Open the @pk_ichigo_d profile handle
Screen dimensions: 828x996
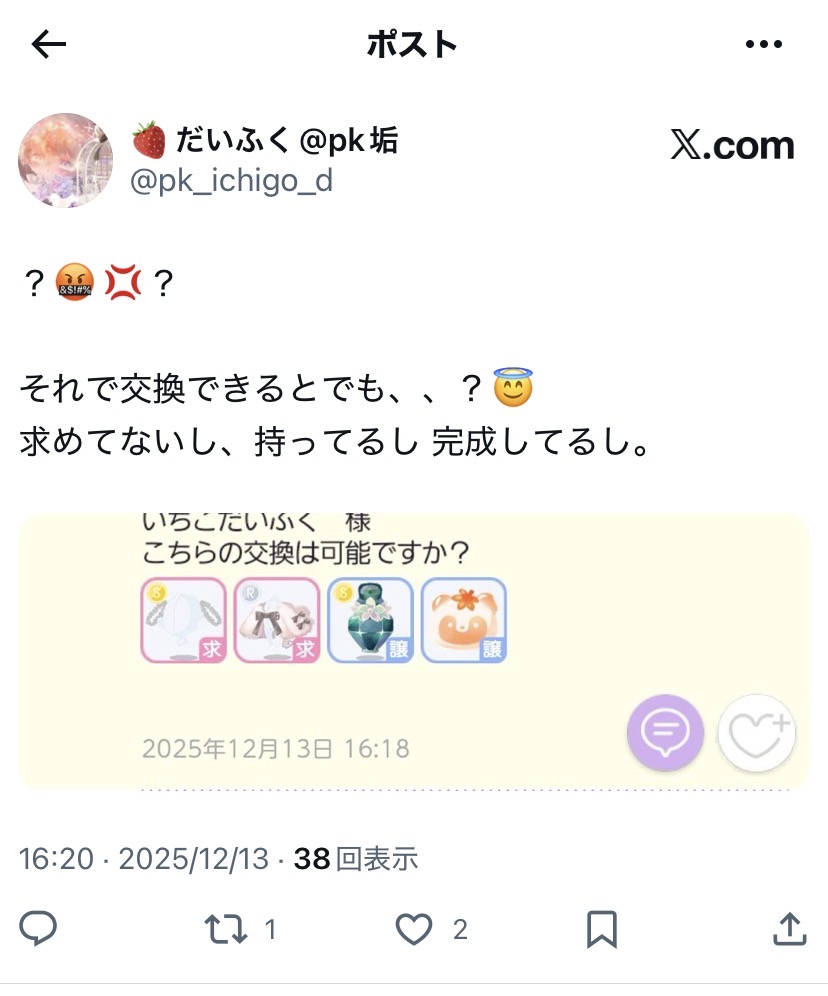[x=232, y=181]
